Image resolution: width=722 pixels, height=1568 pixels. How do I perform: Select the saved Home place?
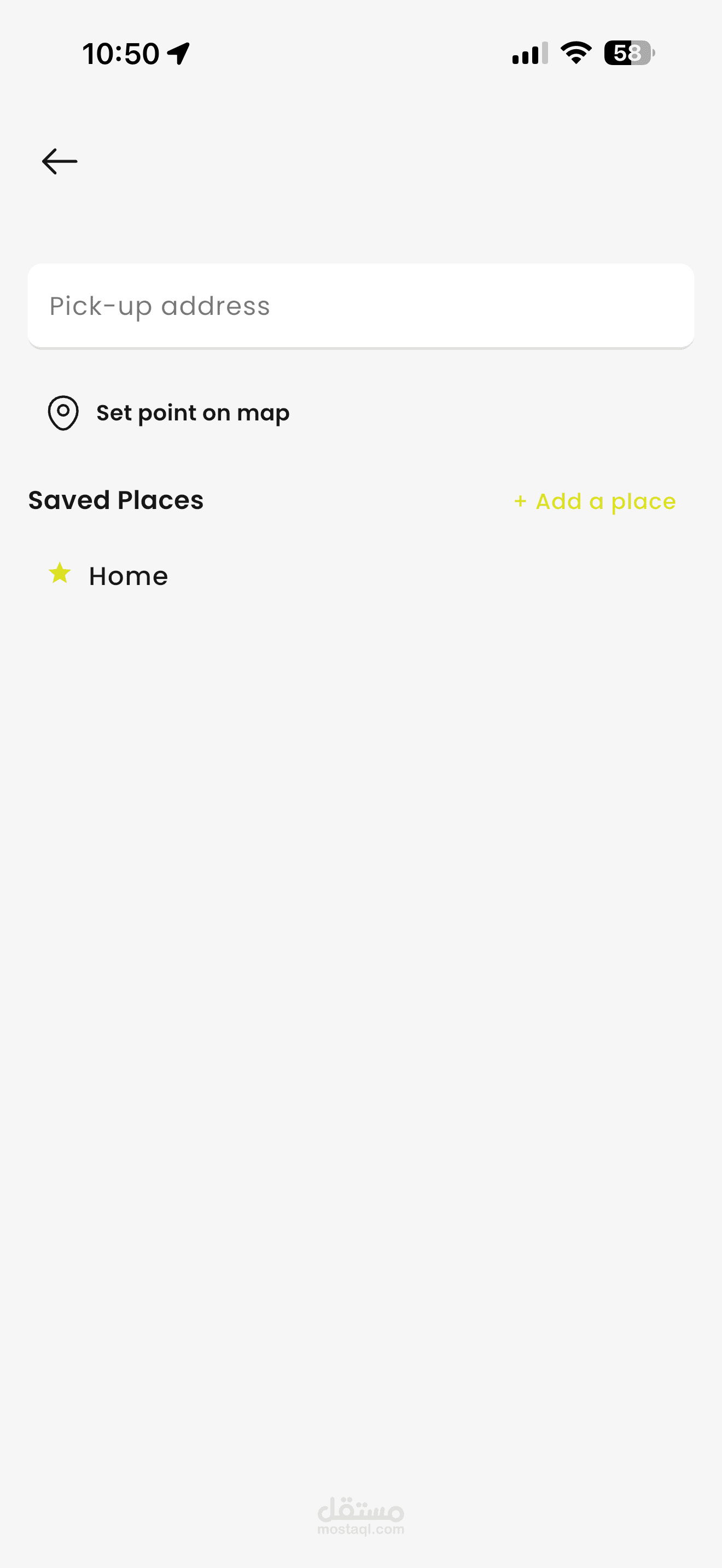click(x=128, y=576)
